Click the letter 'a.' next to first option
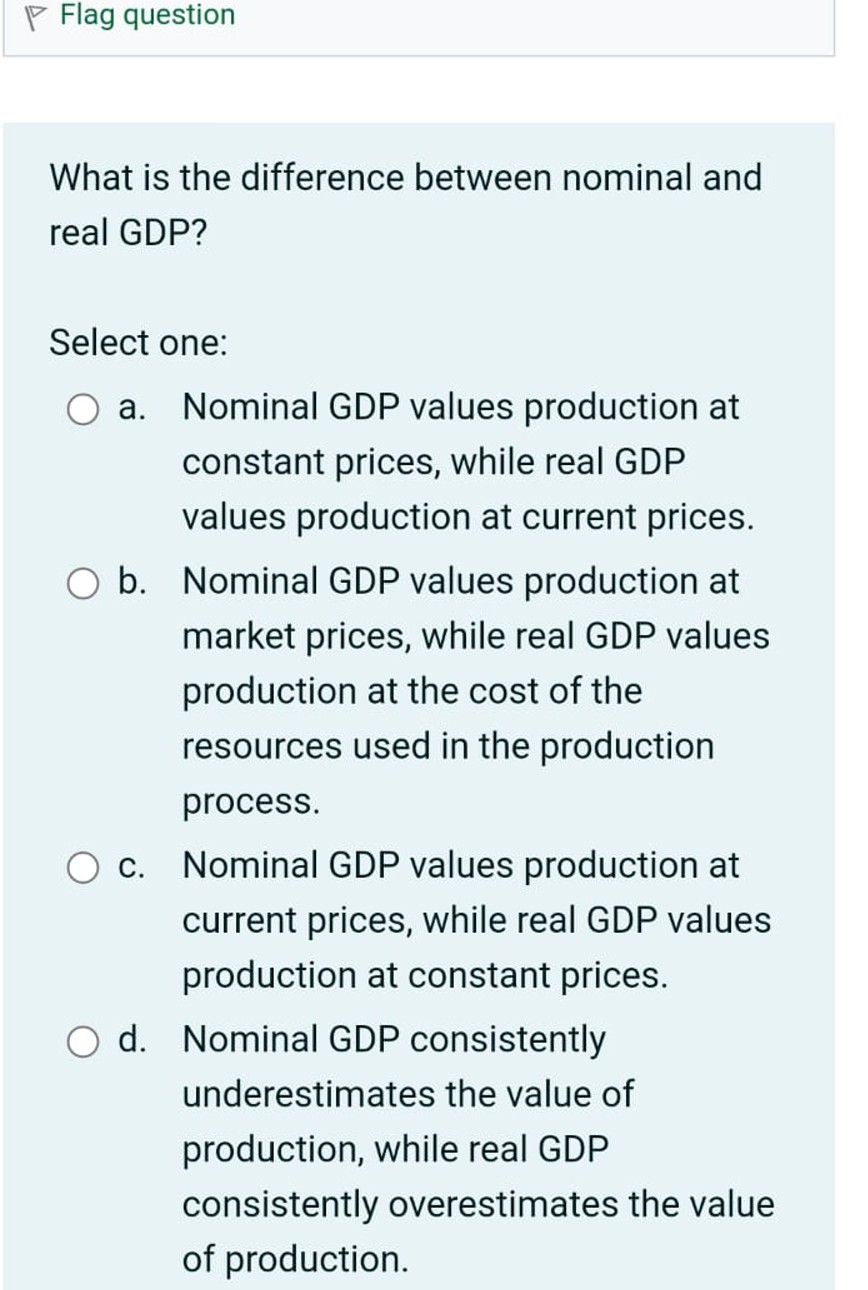This screenshot has height=1290, width=868. click(130, 406)
